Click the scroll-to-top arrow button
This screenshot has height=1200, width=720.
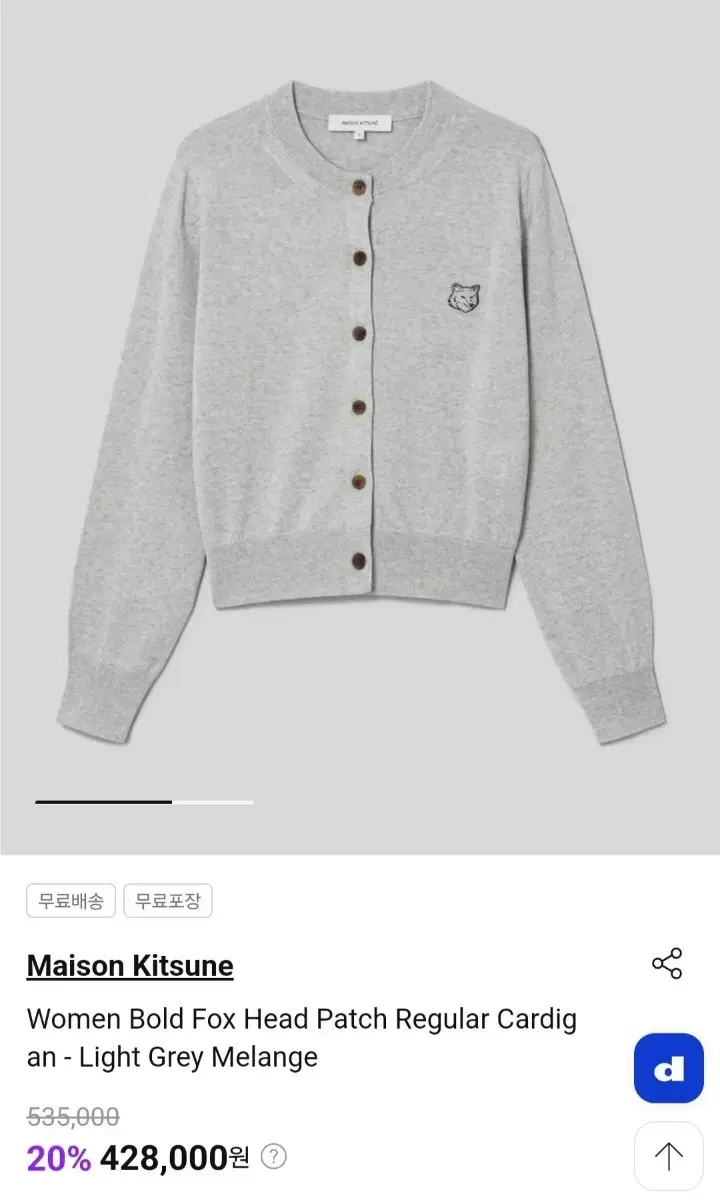pos(668,1156)
